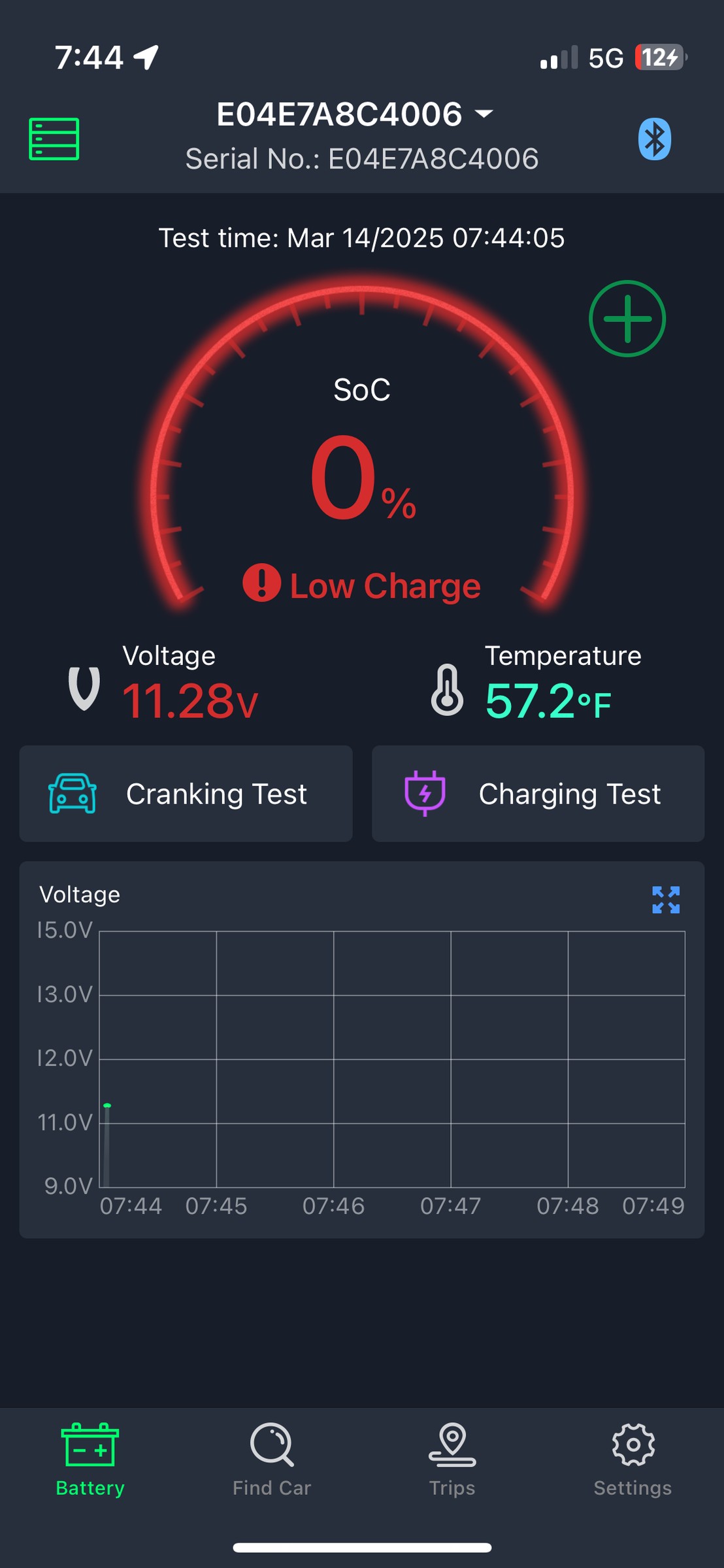Expand the Voltage chart to fullscreen
The width and height of the screenshot is (724, 1568).
[x=666, y=900]
